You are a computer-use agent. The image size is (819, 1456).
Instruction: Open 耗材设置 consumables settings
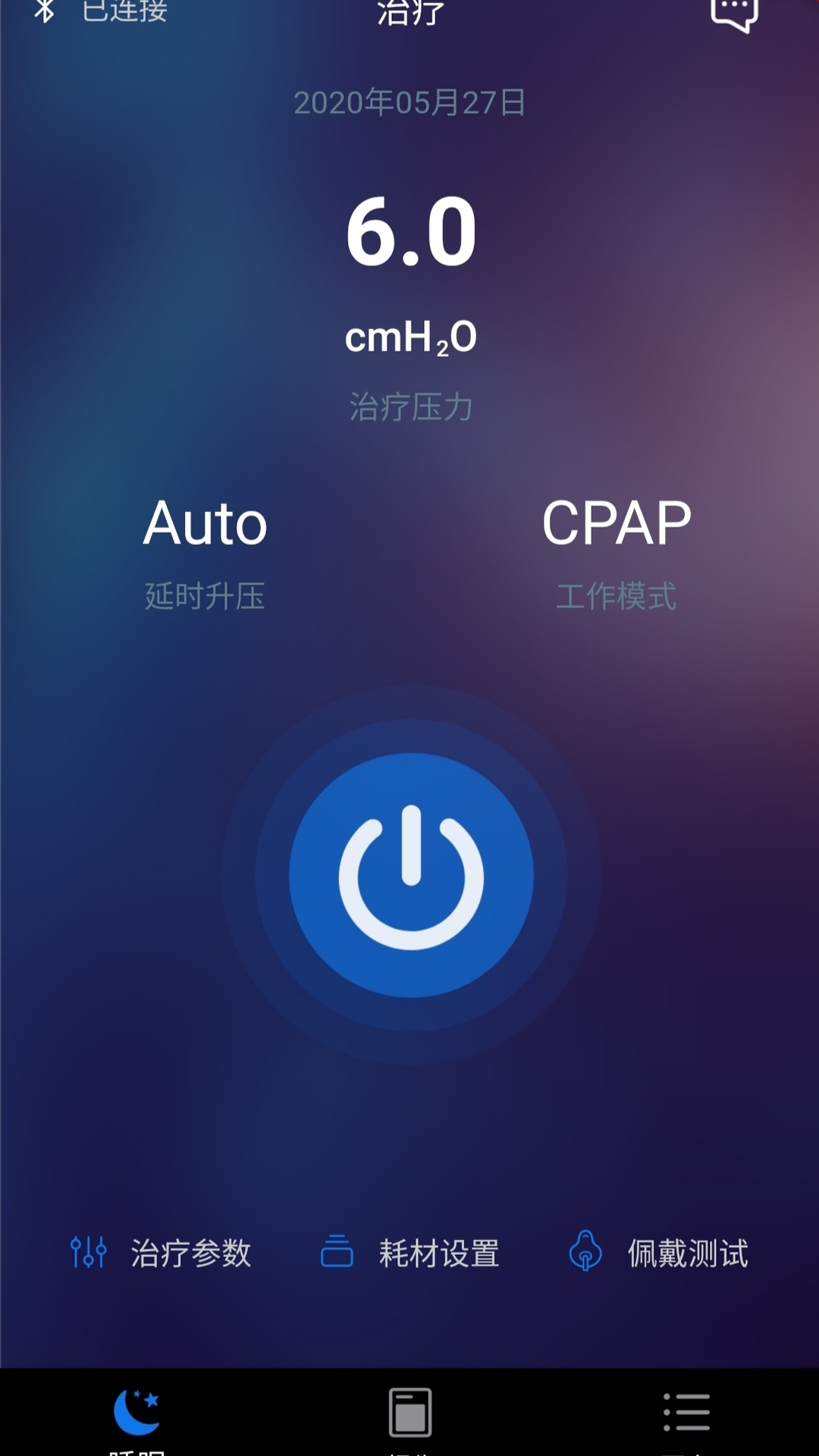point(409,1253)
